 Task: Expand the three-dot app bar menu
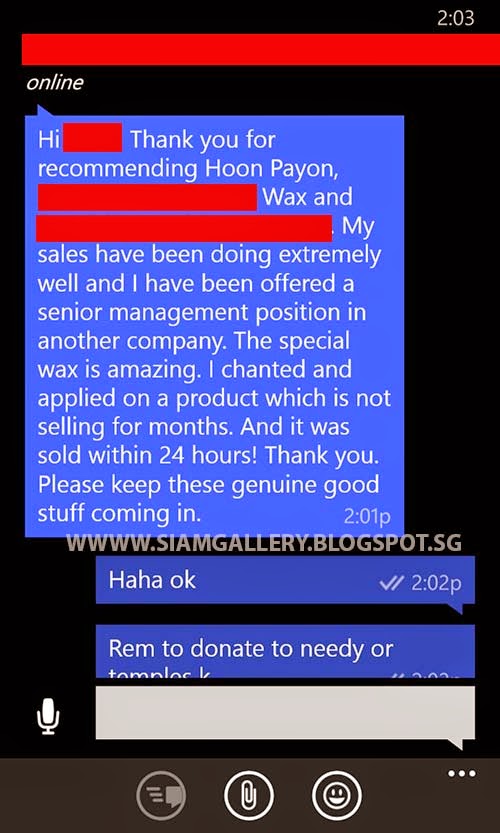click(x=462, y=774)
